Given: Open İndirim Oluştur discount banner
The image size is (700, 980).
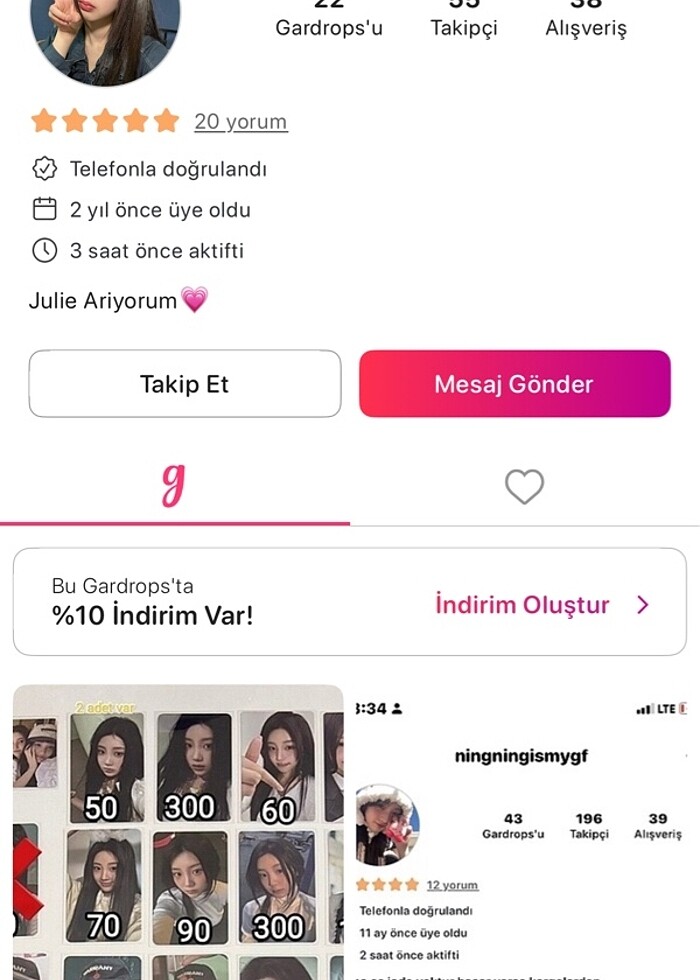Looking at the screenshot, I should (x=541, y=604).
